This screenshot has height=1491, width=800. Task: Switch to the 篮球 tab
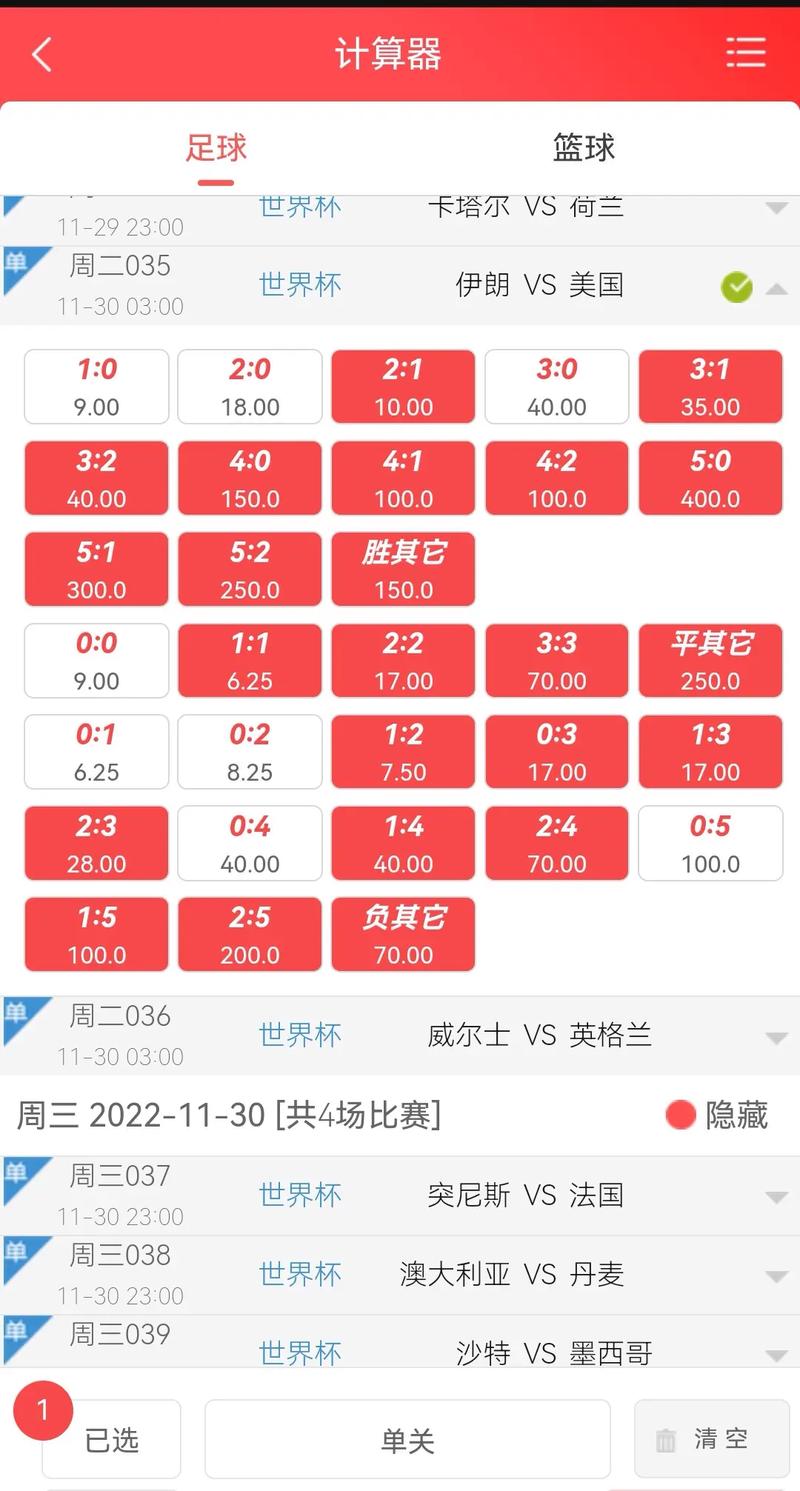[x=584, y=148]
